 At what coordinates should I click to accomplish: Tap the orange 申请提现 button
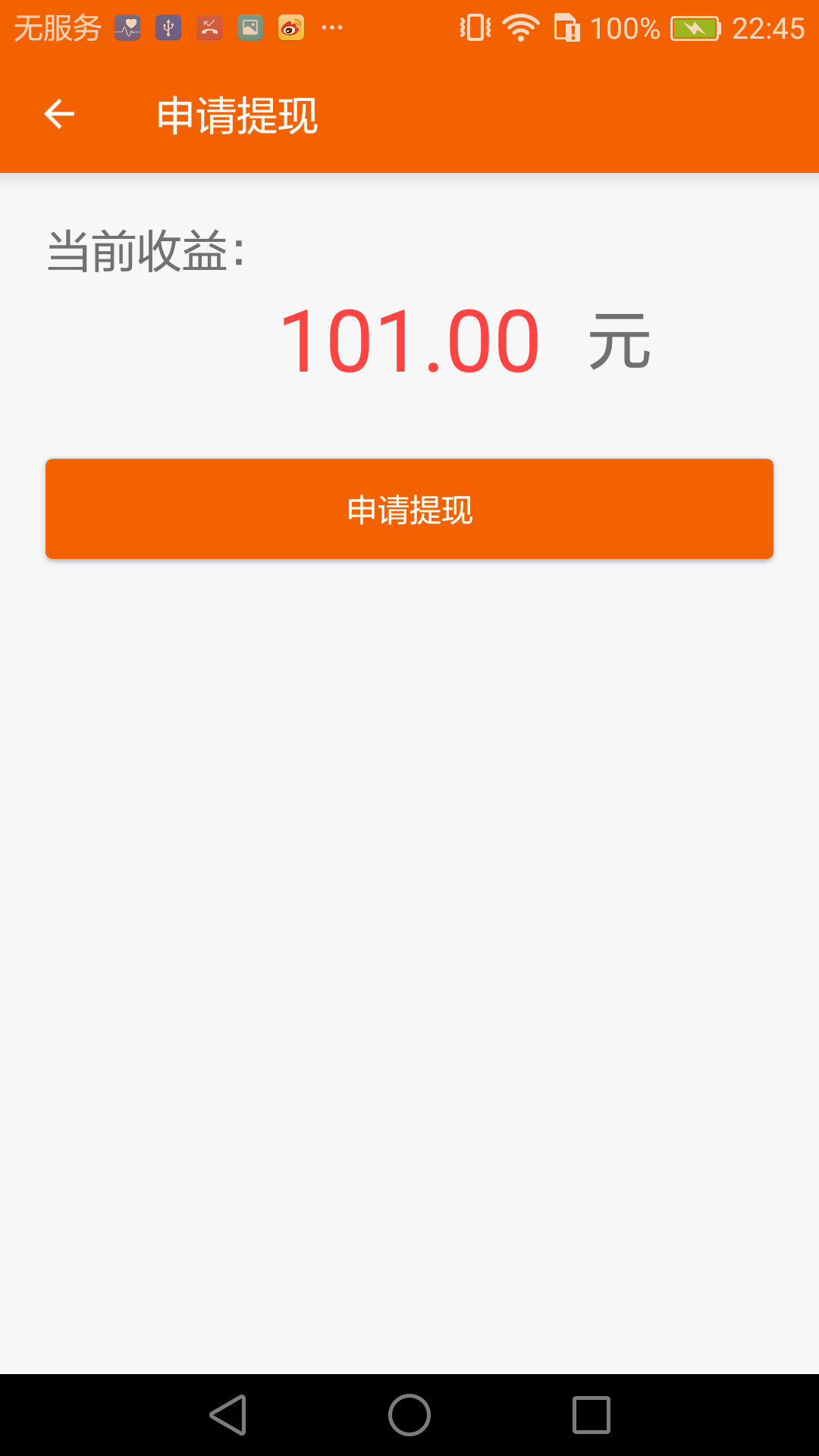pyautogui.click(x=409, y=509)
